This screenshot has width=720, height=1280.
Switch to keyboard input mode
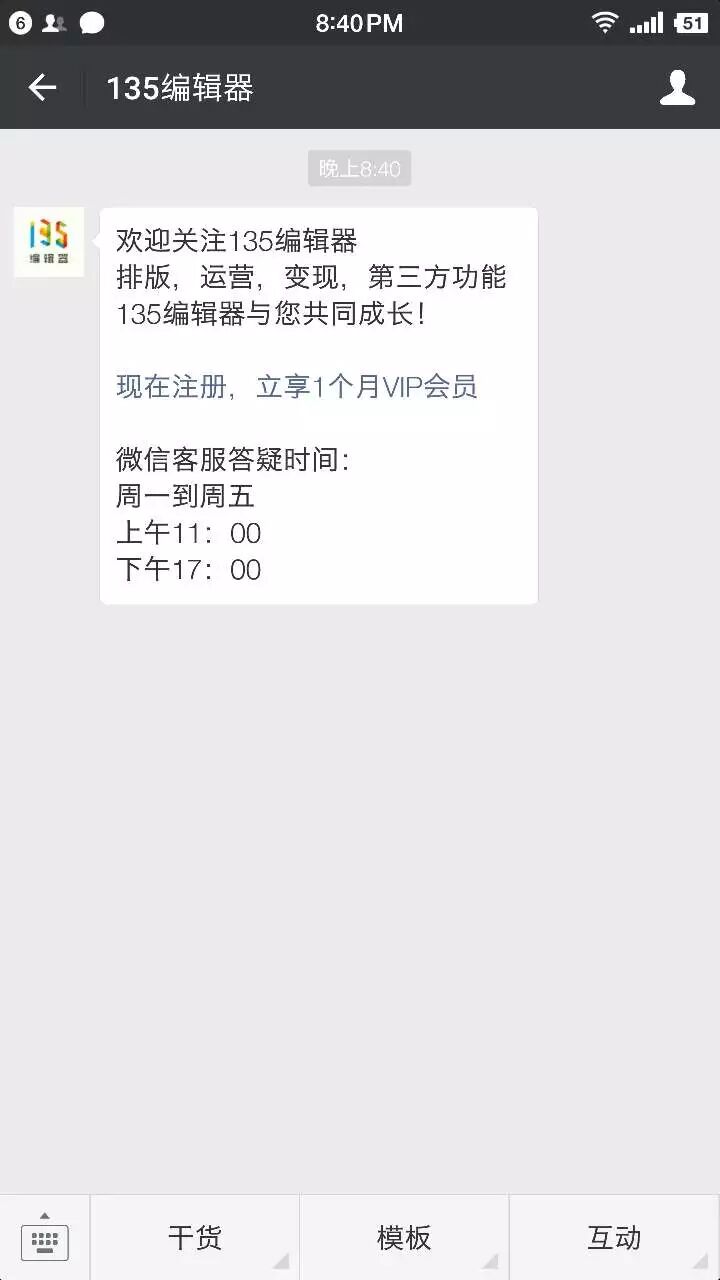click(44, 1238)
